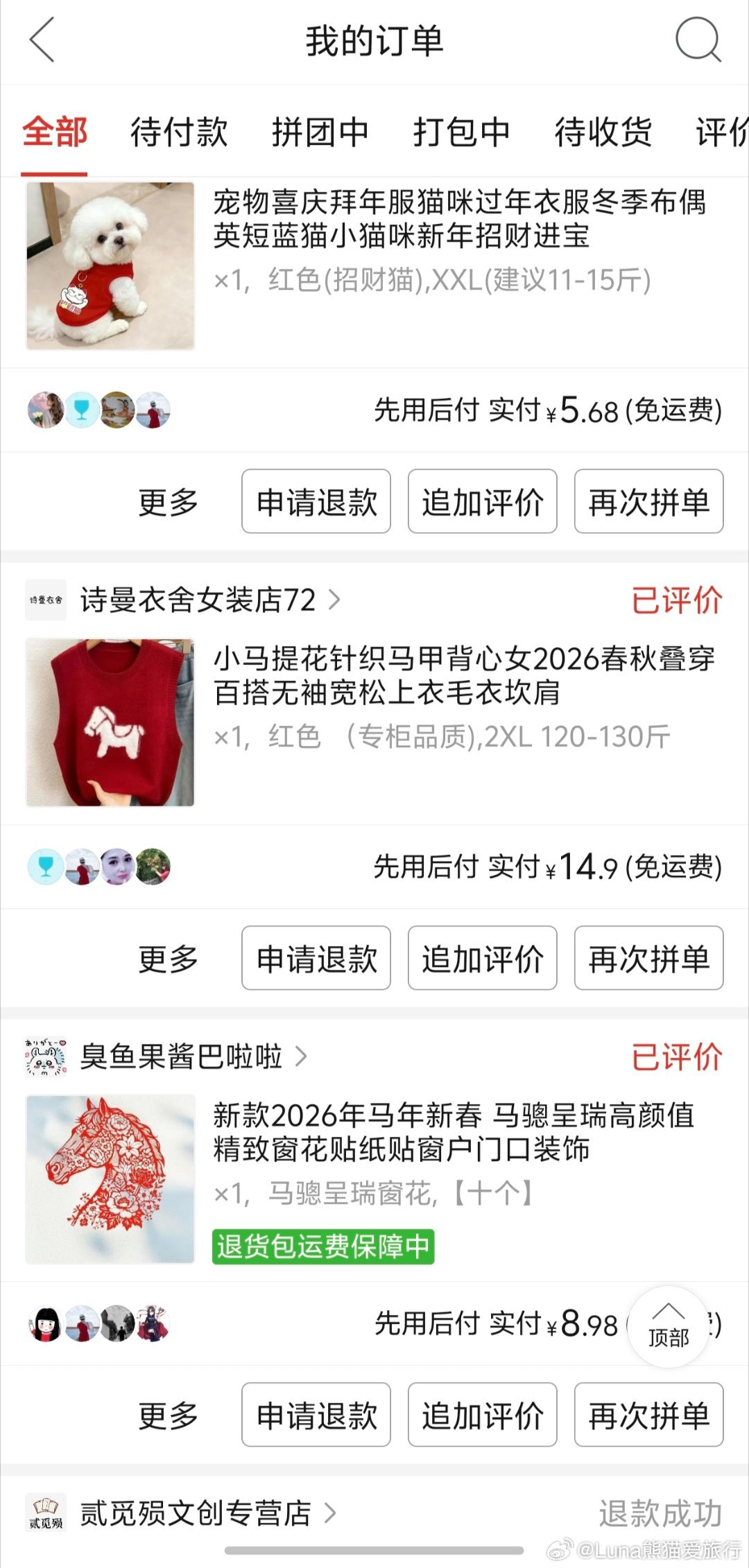Click 再次拼单 on the window sticker order
The image size is (749, 1568).
pos(648,1415)
